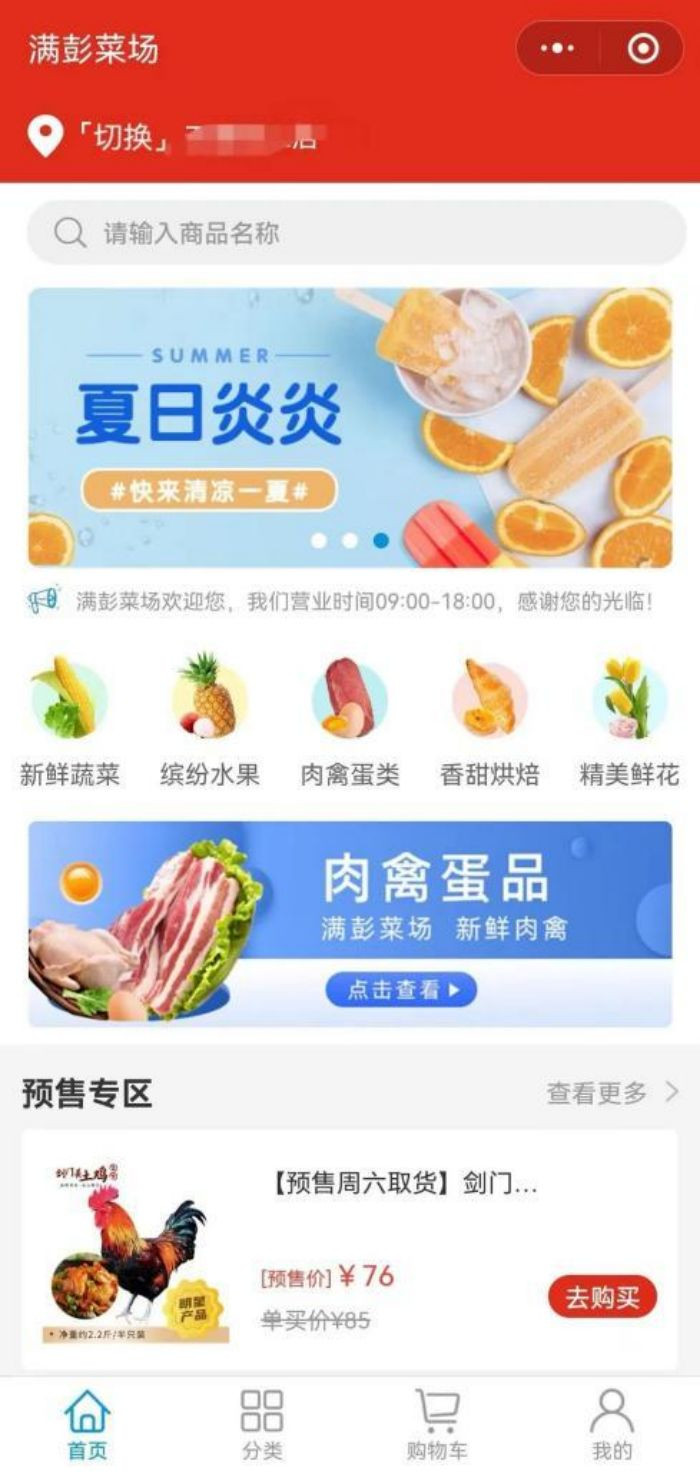The height and width of the screenshot is (1474, 700).
Task: Go to the 香甜烘焙 category
Action: pyautogui.click(x=489, y=722)
